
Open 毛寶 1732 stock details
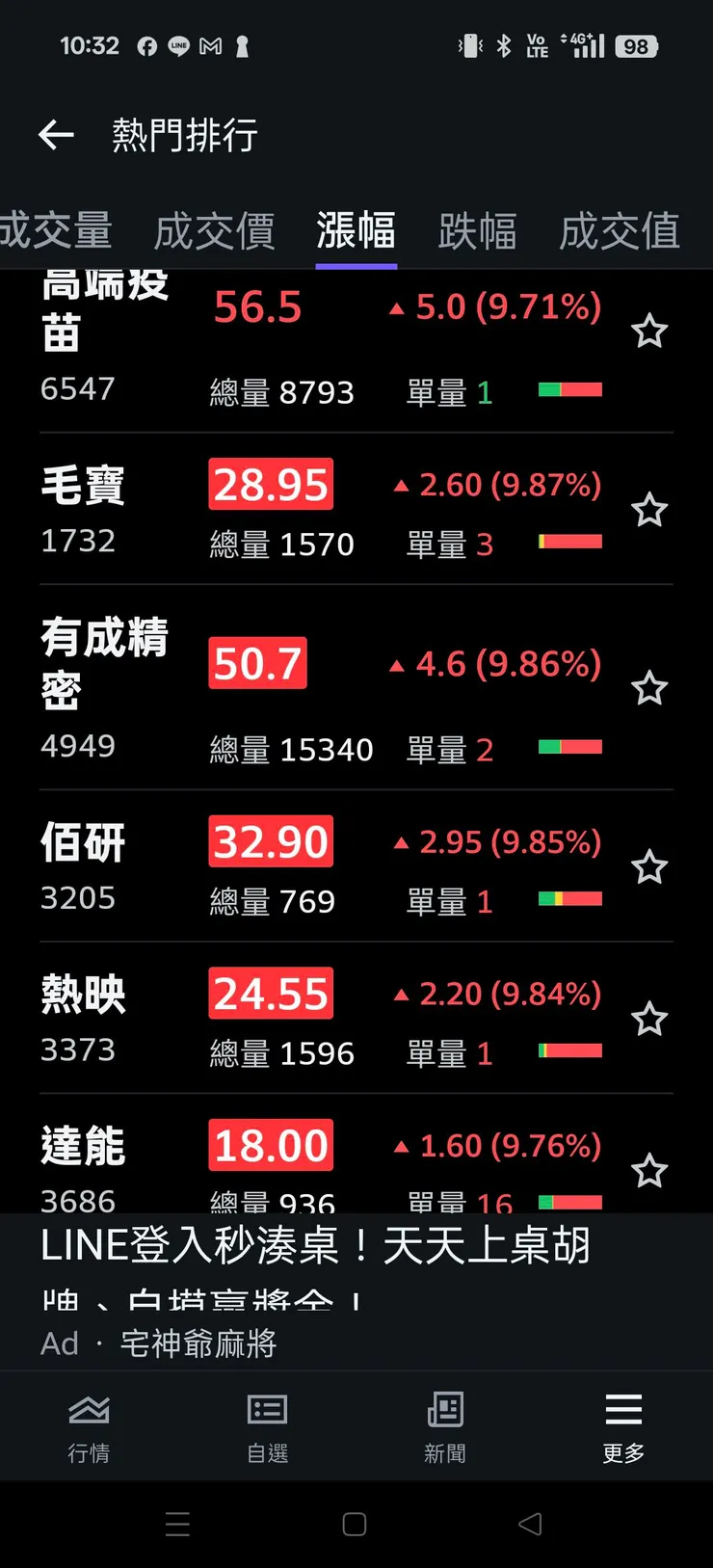pos(83,485)
